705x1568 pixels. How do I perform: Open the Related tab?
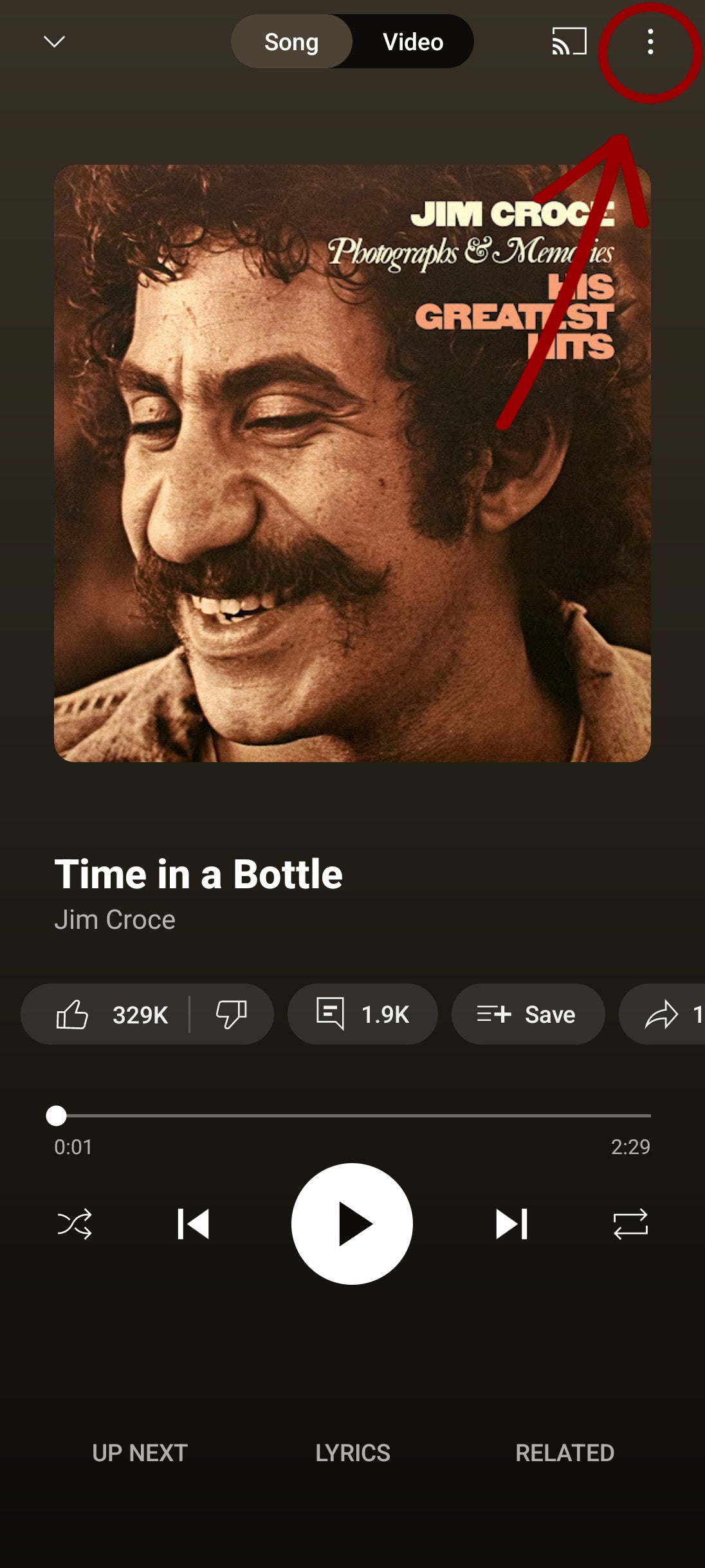click(565, 1453)
